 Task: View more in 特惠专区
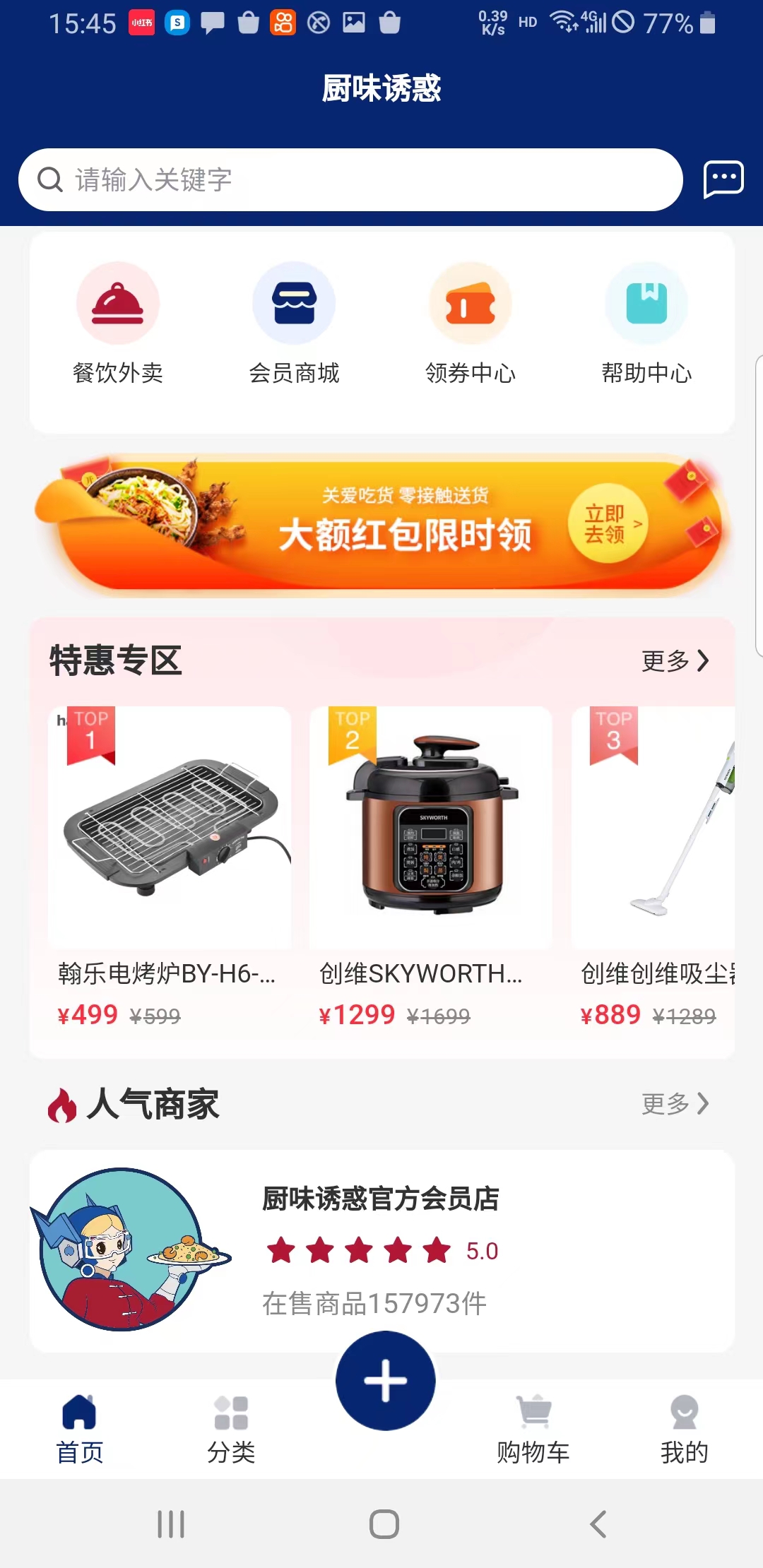pyautogui.click(x=674, y=660)
